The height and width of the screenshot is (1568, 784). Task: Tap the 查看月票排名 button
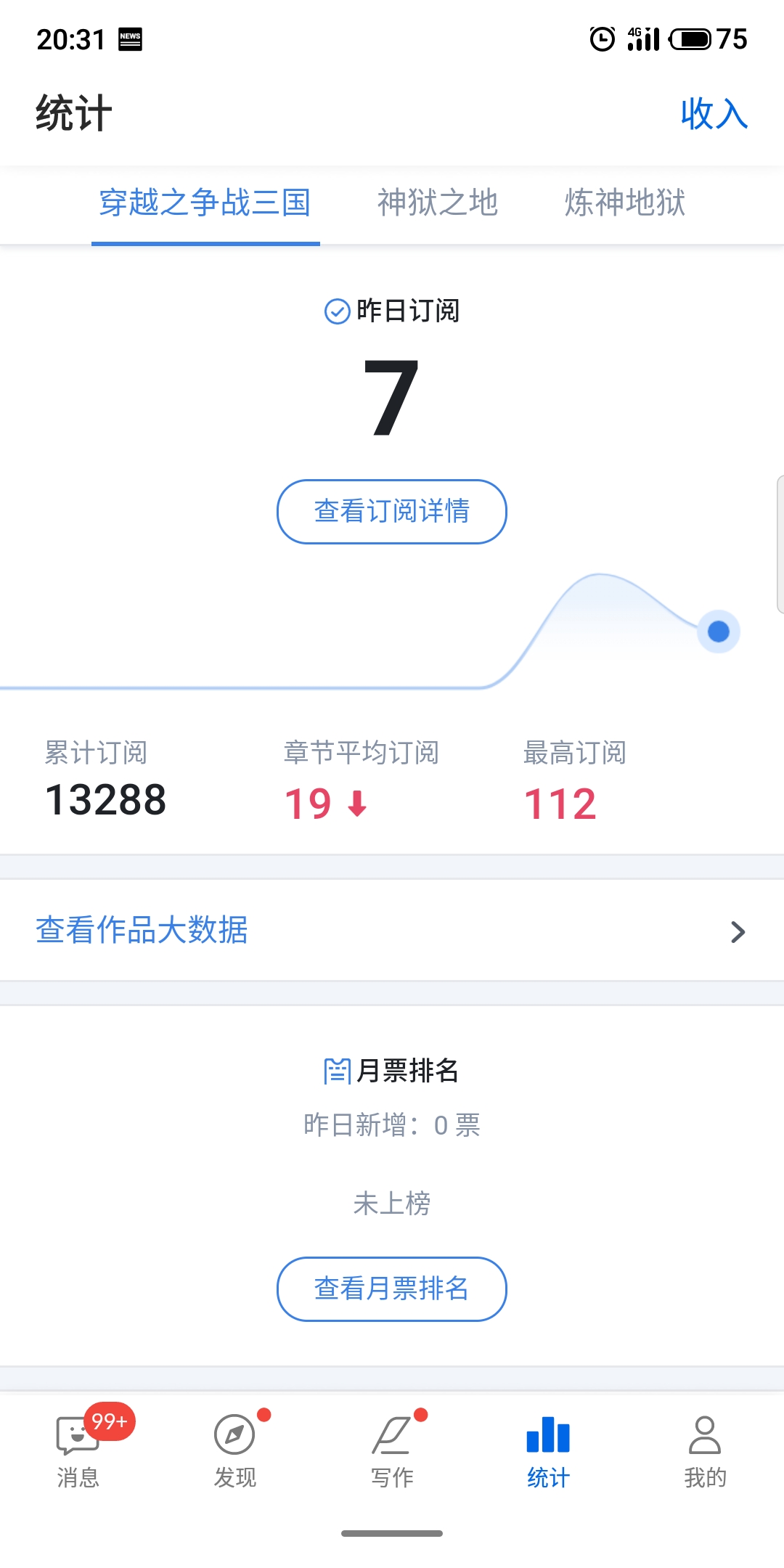pos(391,1289)
